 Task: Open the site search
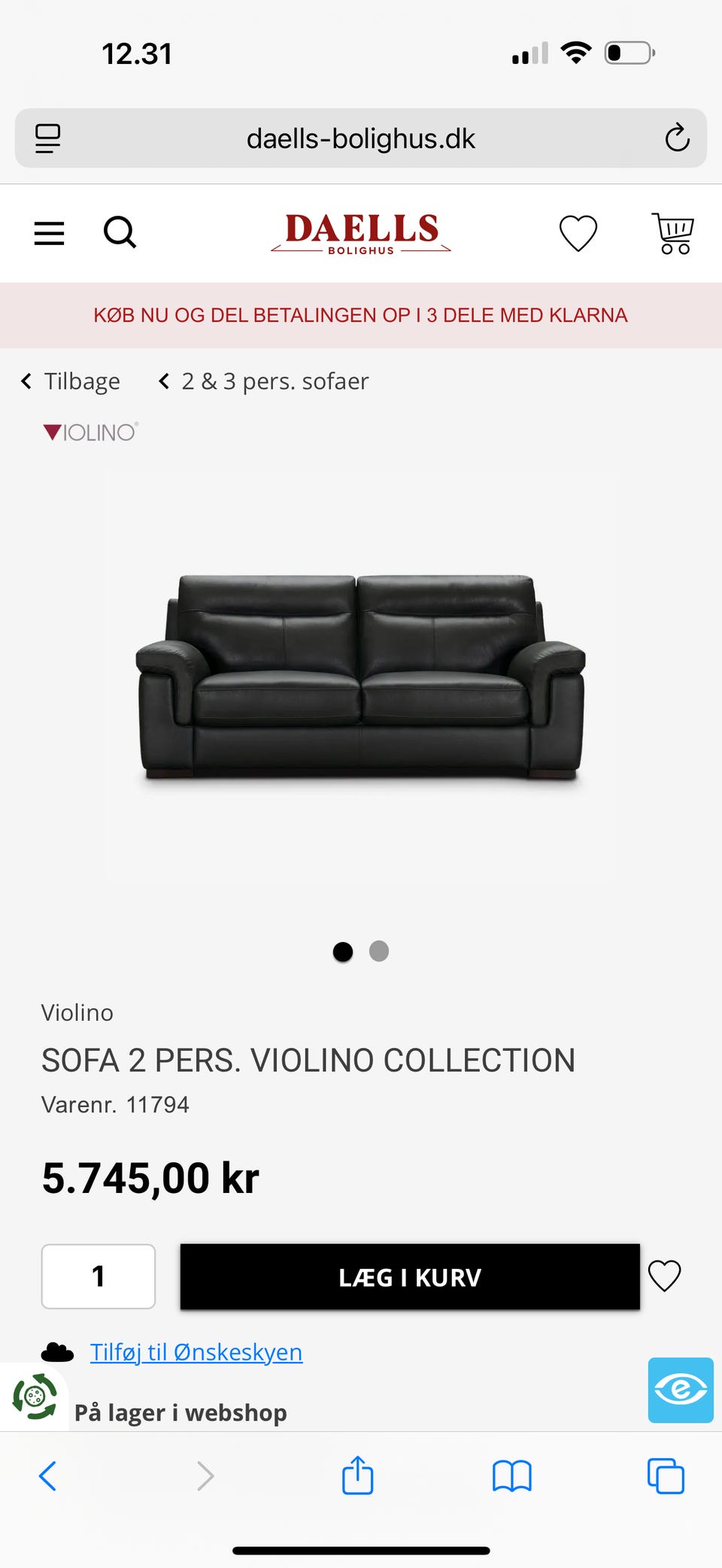click(x=120, y=232)
